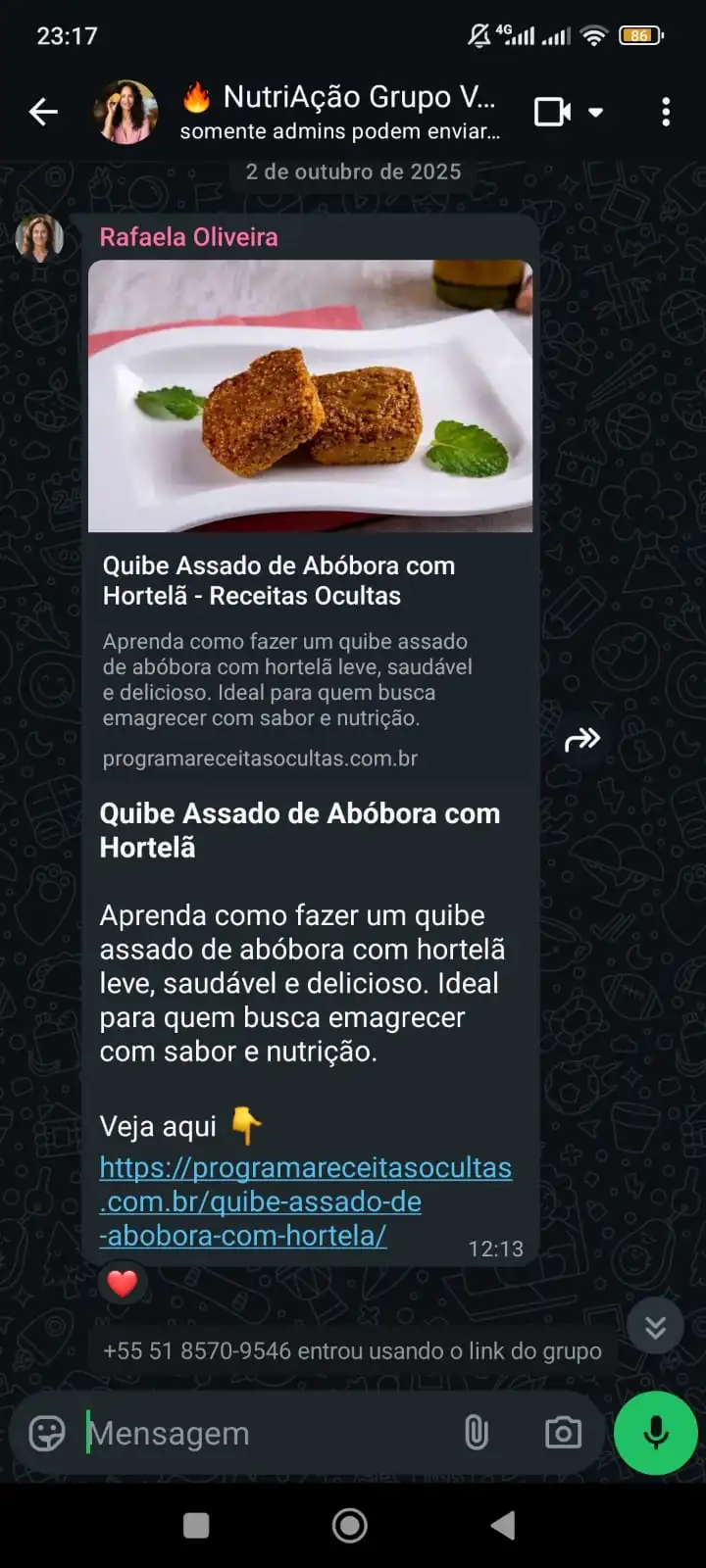Image resolution: width=706 pixels, height=1568 pixels.
Task: Open the camera from the message bar
Action: [563, 1434]
